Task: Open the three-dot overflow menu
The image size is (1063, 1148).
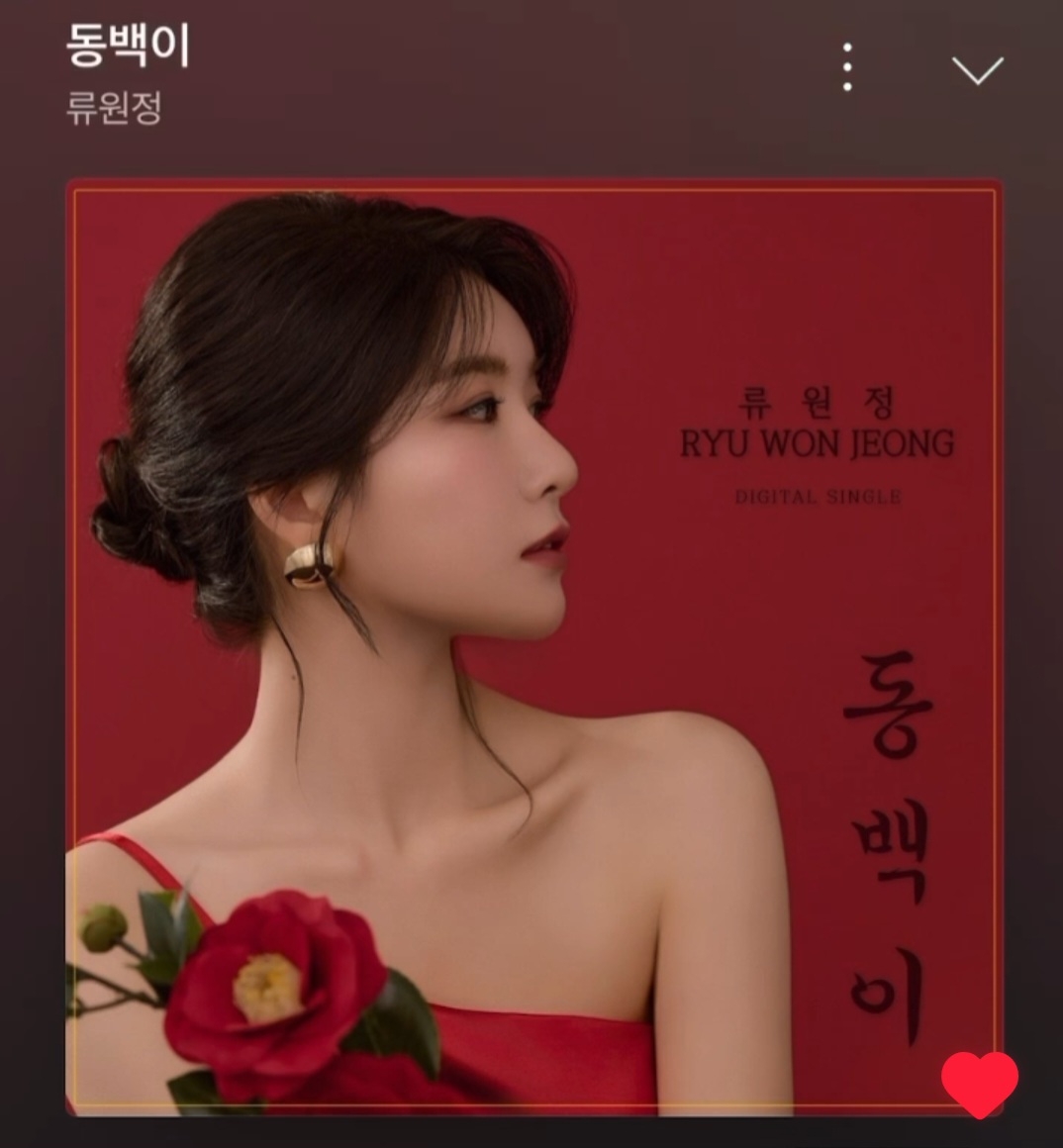Action: (847, 66)
